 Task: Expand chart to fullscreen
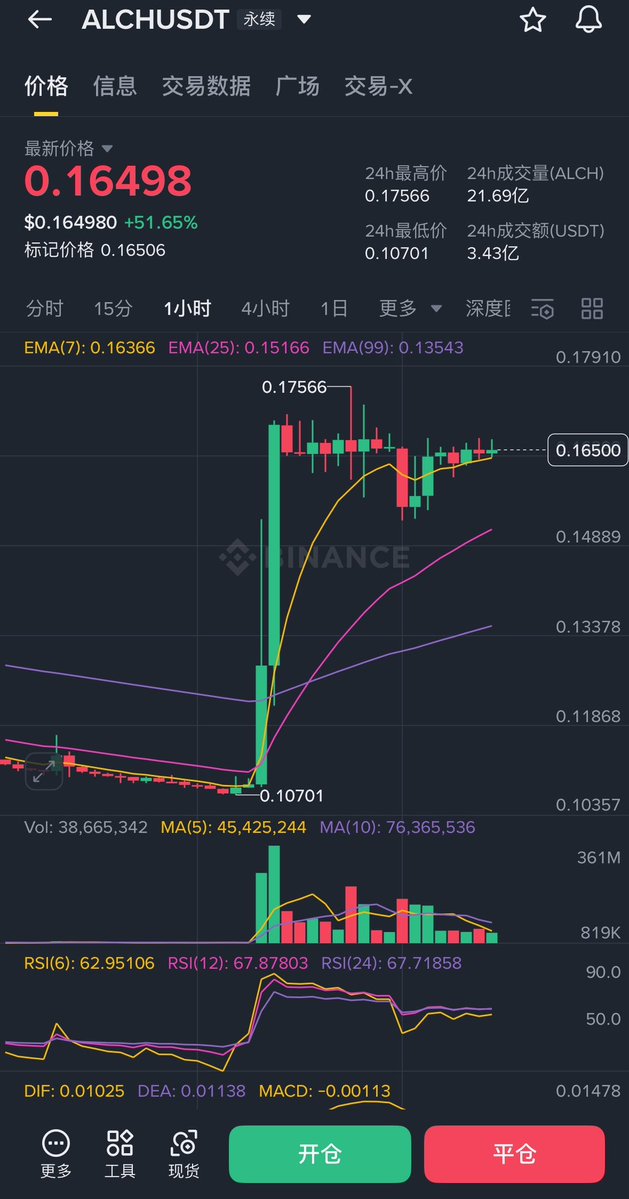pyautogui.click(x=44, y=771)
